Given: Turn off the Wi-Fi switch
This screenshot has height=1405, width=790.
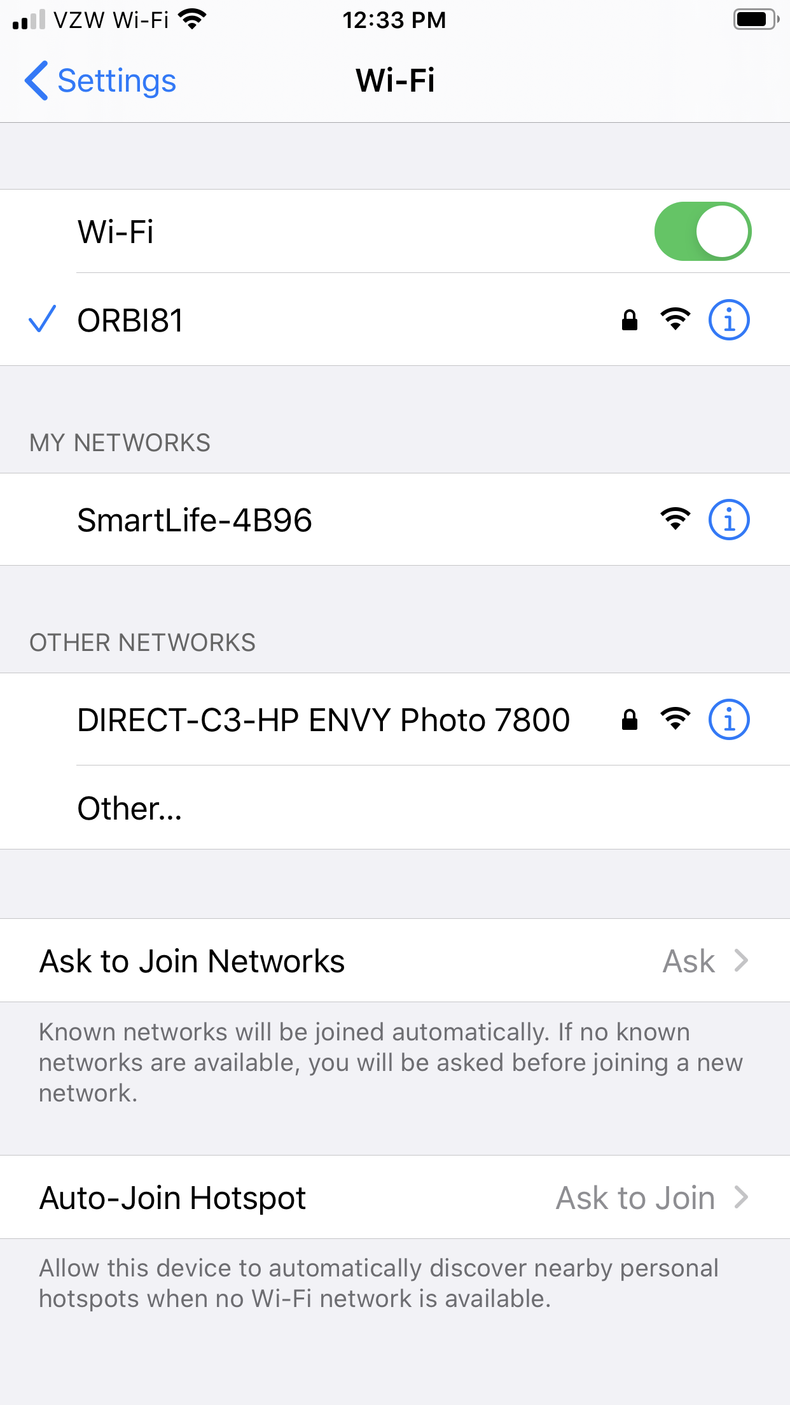Looking at the screenshot, I should pos(702,232).
